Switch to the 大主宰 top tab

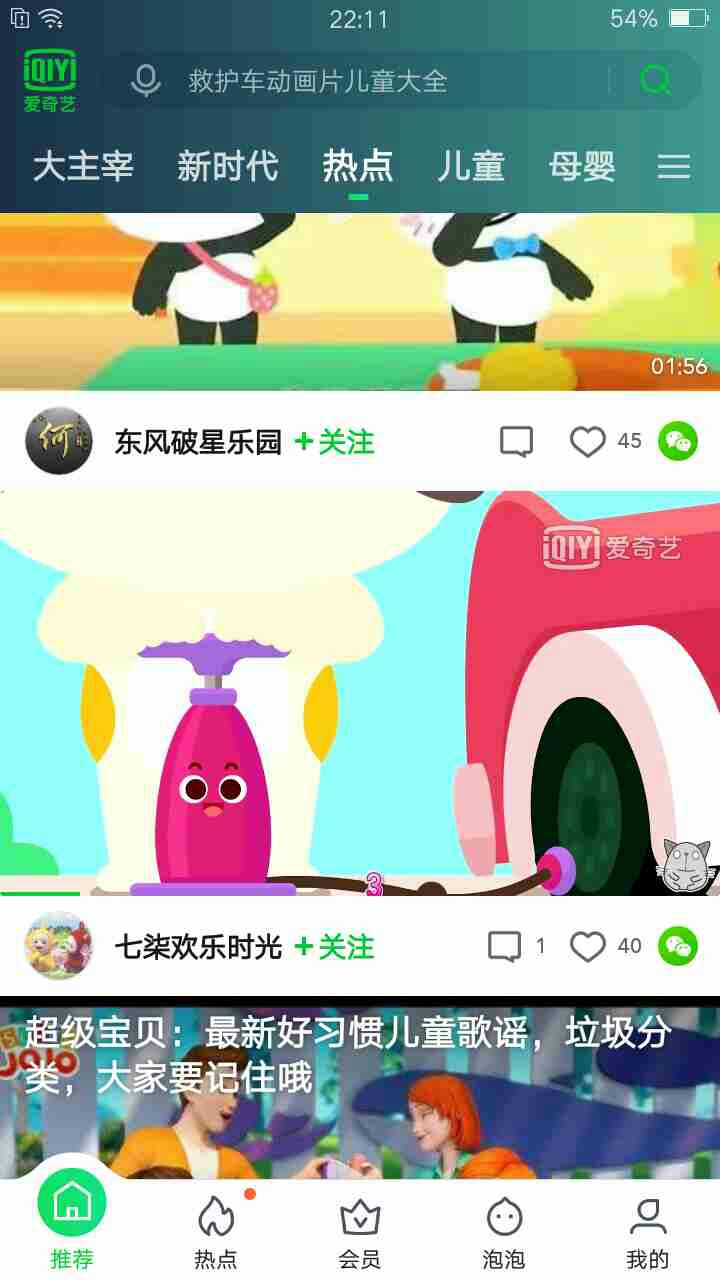point(83,166)
